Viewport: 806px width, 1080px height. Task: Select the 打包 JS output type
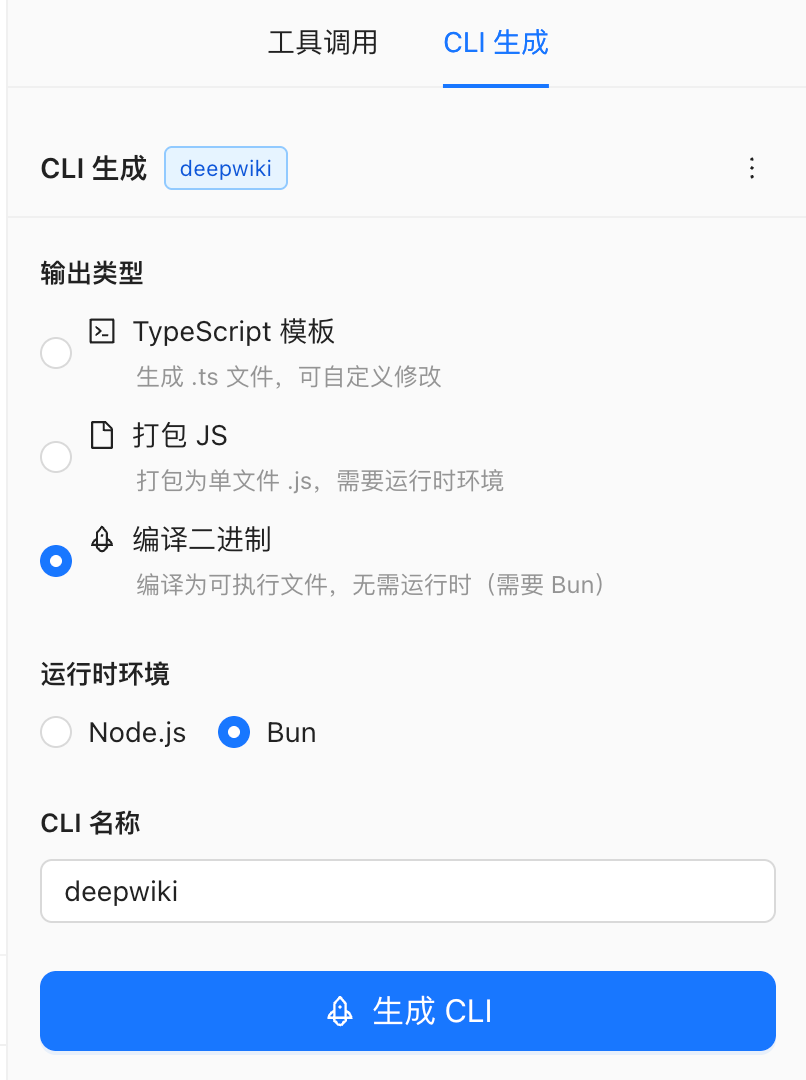point(56,457)
